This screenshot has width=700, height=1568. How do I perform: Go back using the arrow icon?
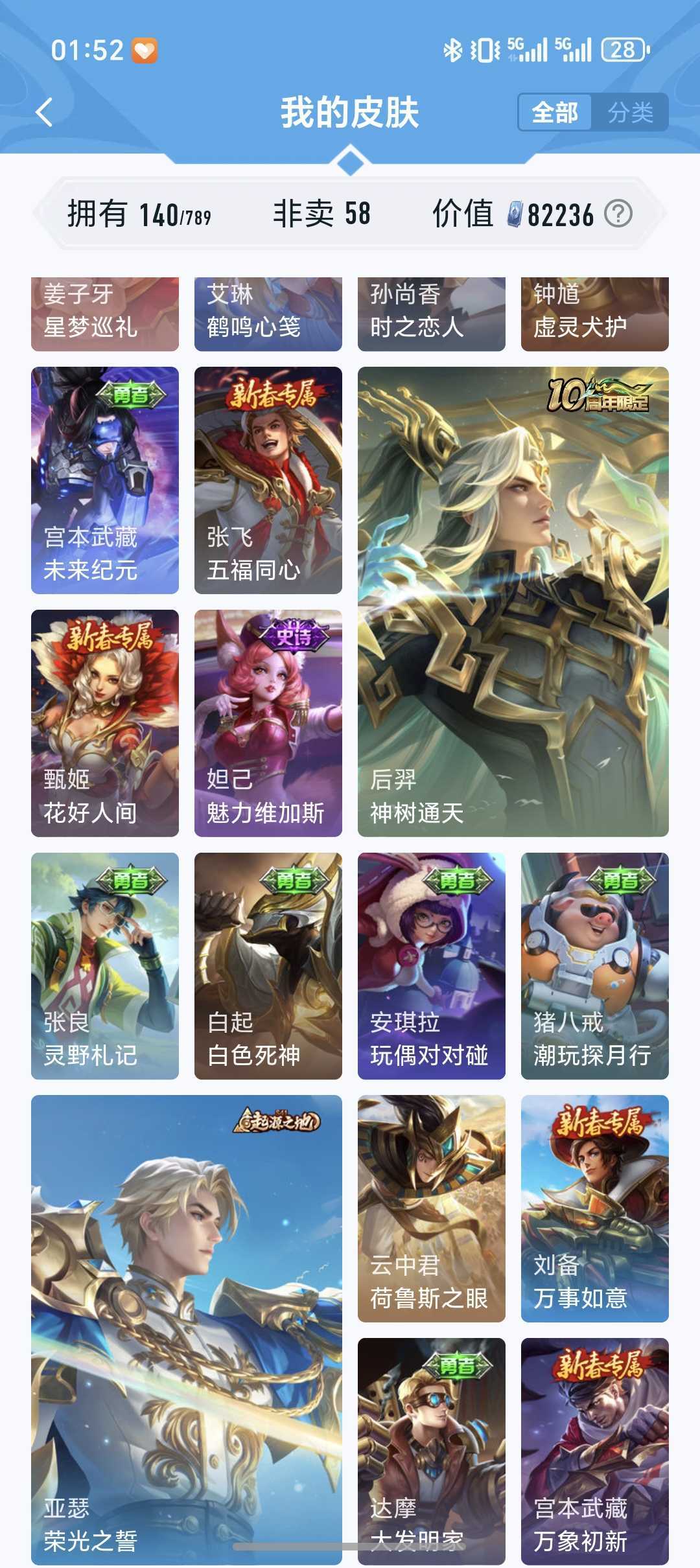[x=44, y=112]
